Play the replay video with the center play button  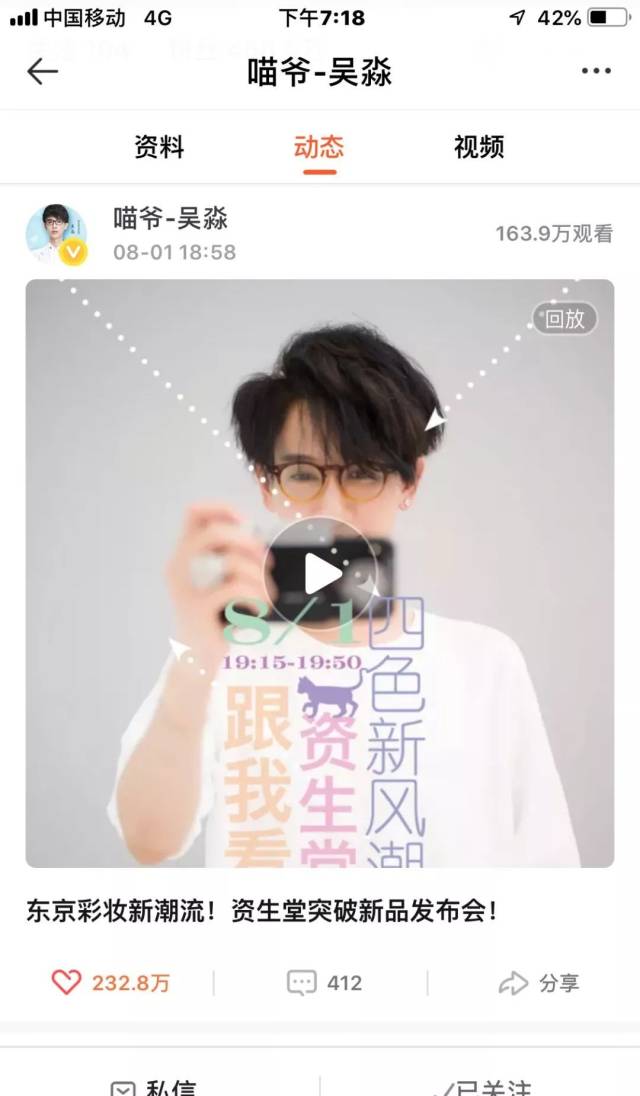point(321,574)
